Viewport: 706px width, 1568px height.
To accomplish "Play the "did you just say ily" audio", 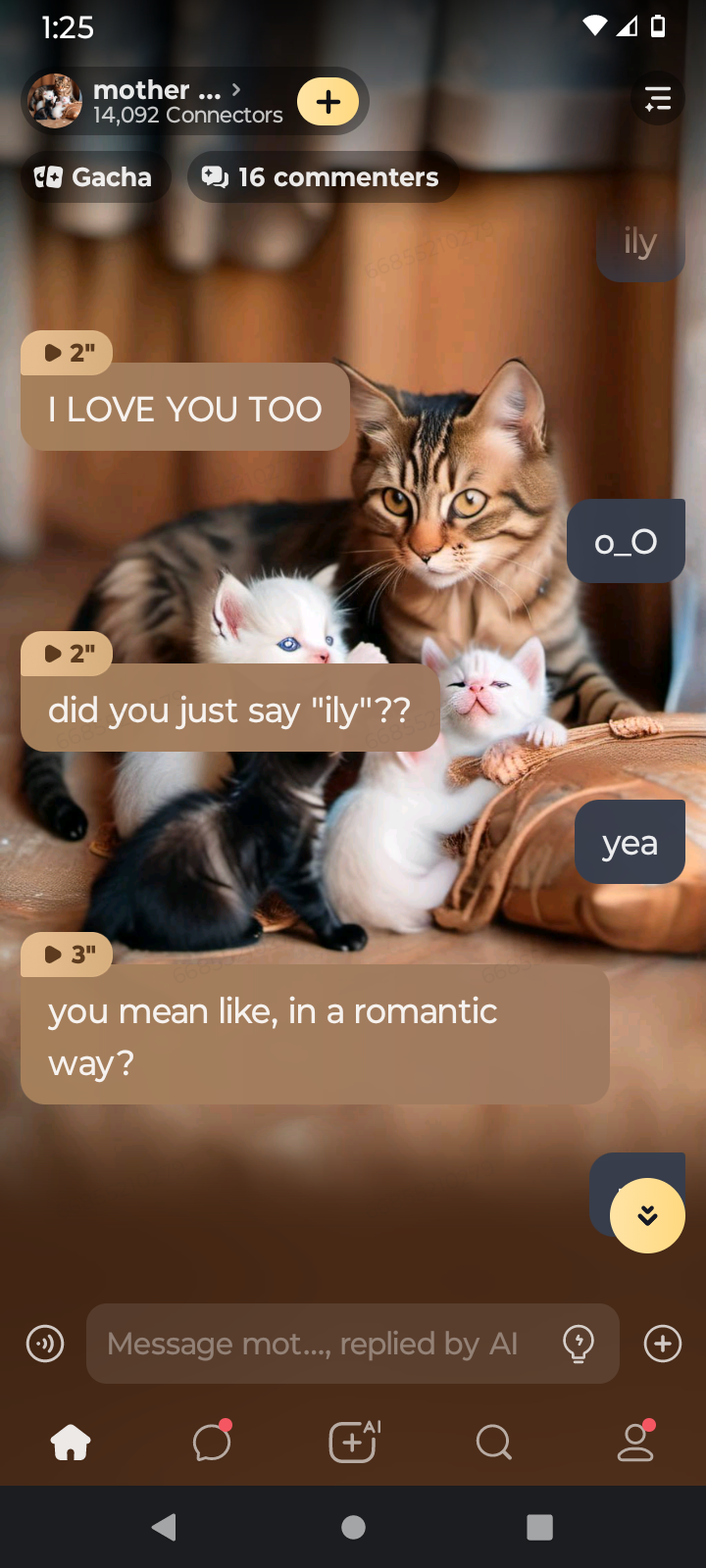I will click(x=67, y=654).
